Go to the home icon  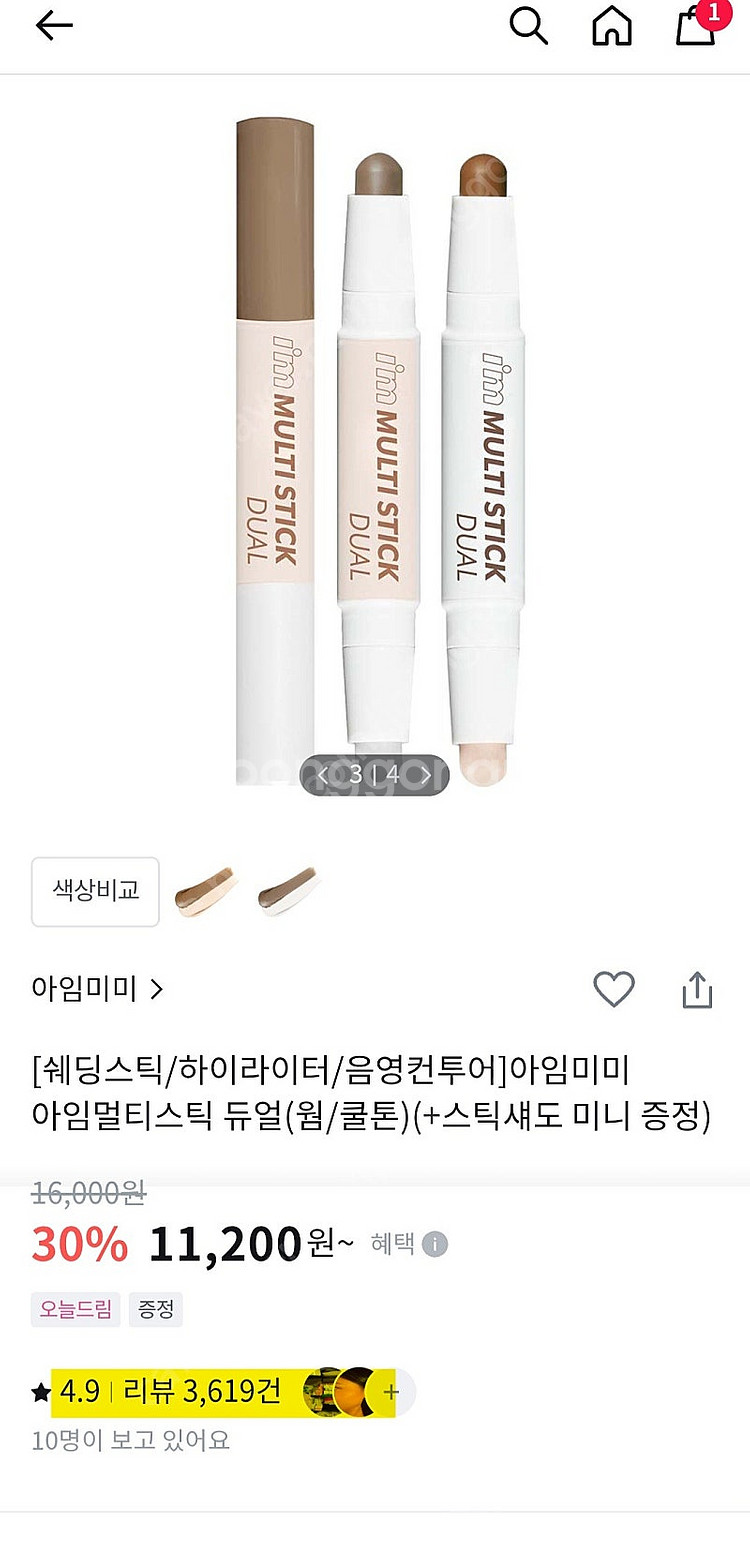[612, 27]
